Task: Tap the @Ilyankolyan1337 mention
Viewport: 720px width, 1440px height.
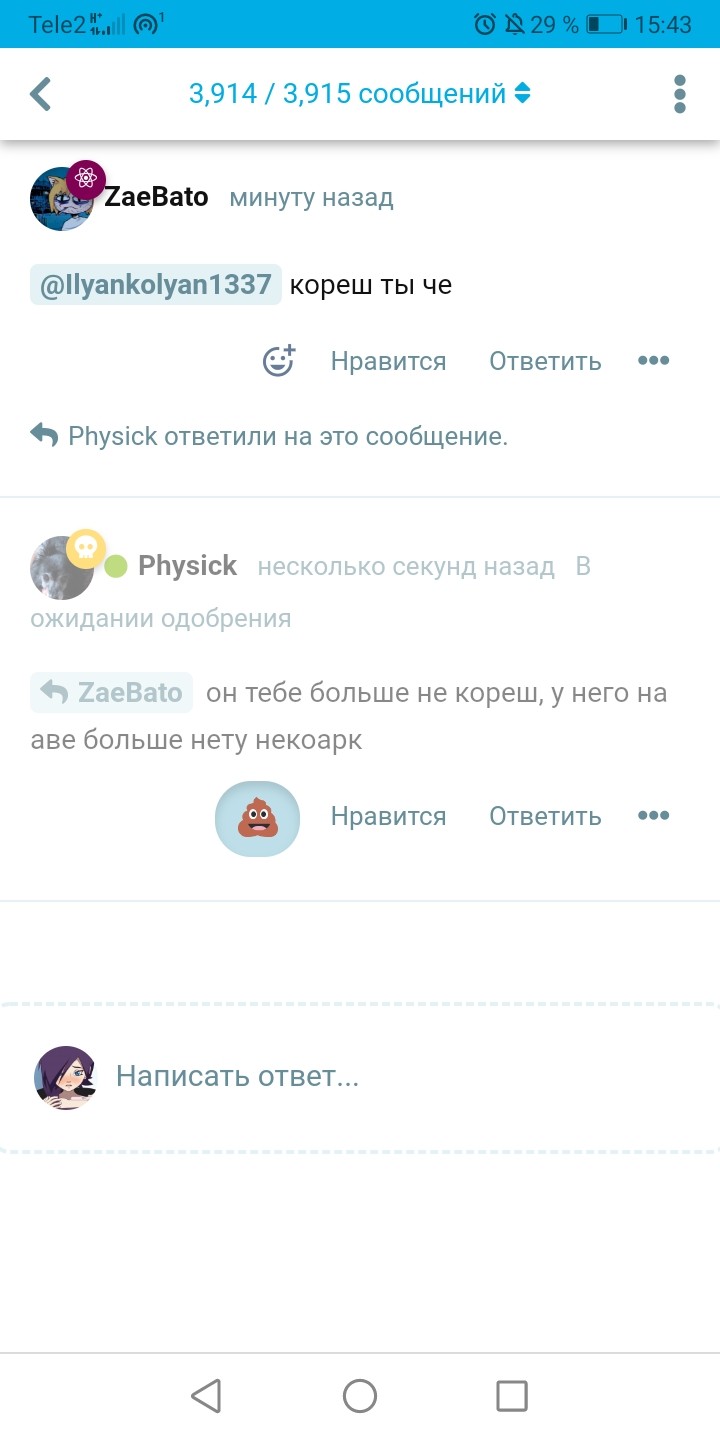Action: point(156,285)
